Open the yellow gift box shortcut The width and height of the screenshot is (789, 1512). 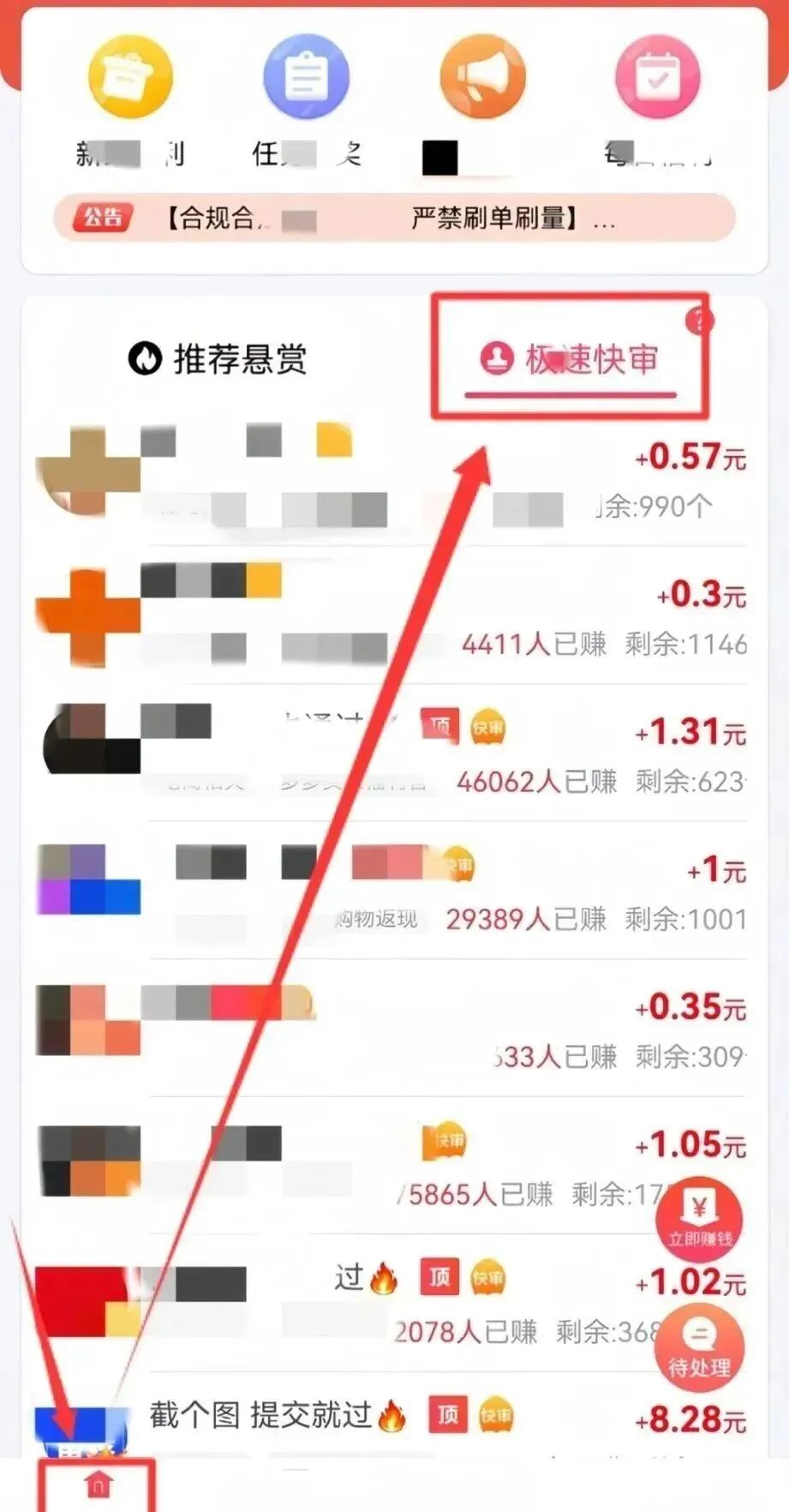[130, 77]
